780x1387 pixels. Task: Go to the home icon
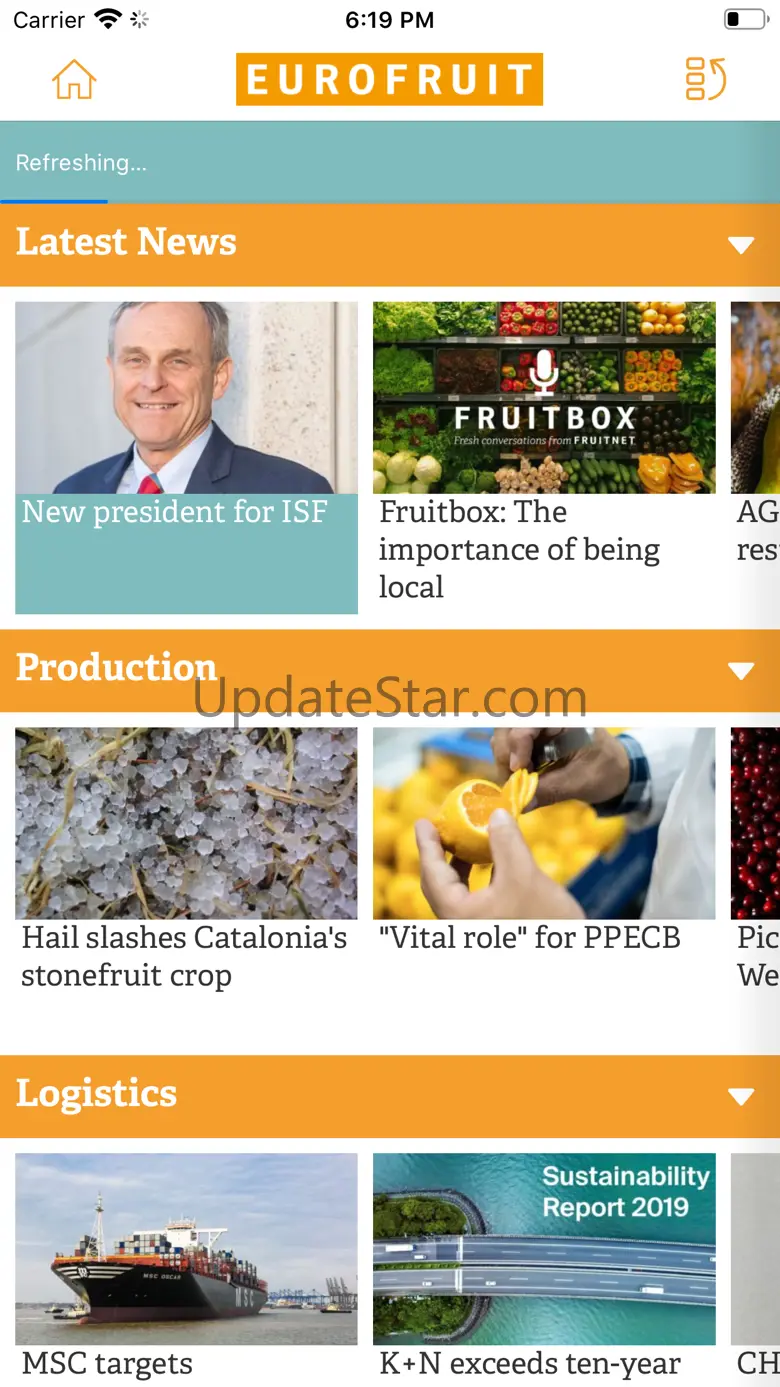(x=74, y=79)
